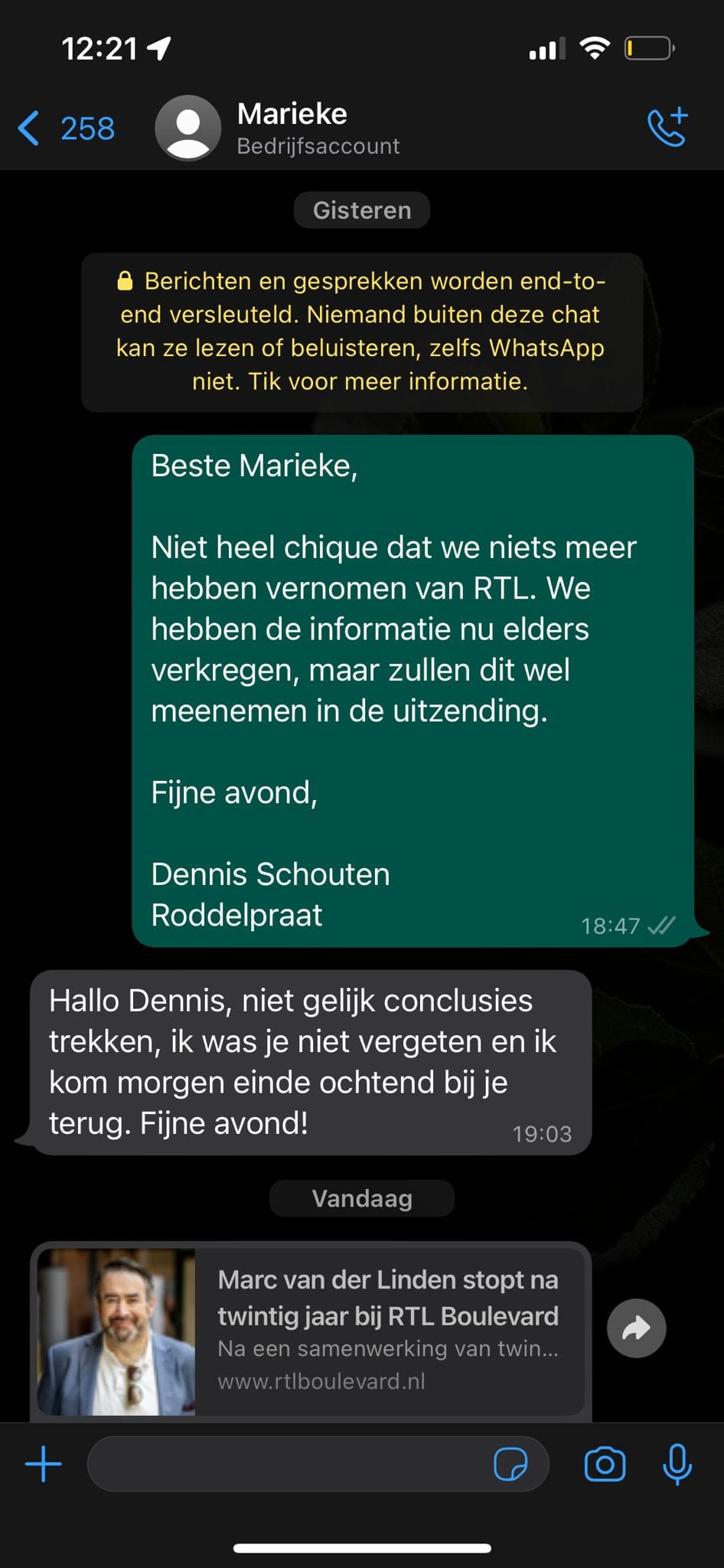Open the Marc van der Linden article preview

pyautogui.click(x=310, y=1331)
